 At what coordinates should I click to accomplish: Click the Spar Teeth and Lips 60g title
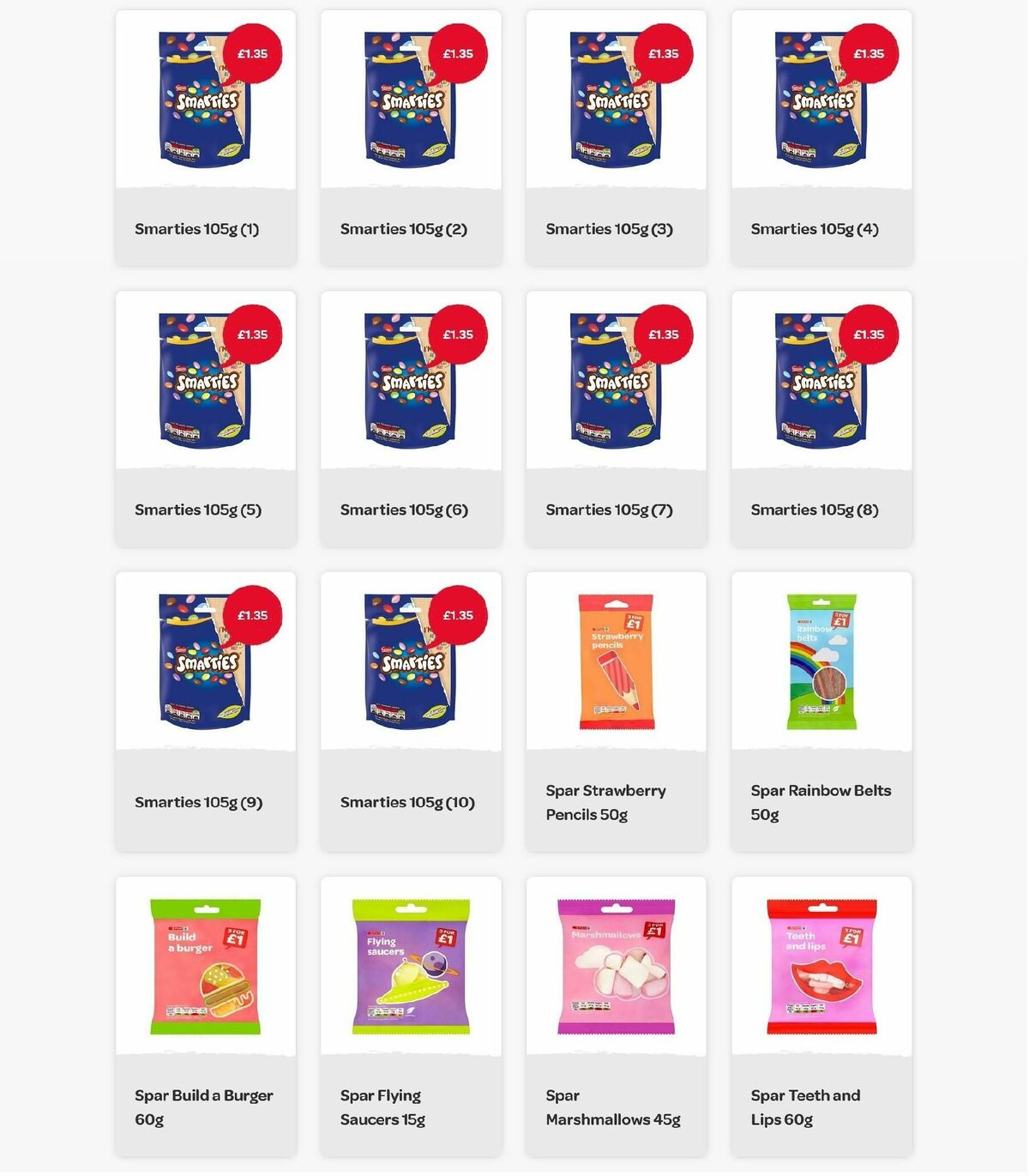click(803, 1107)
